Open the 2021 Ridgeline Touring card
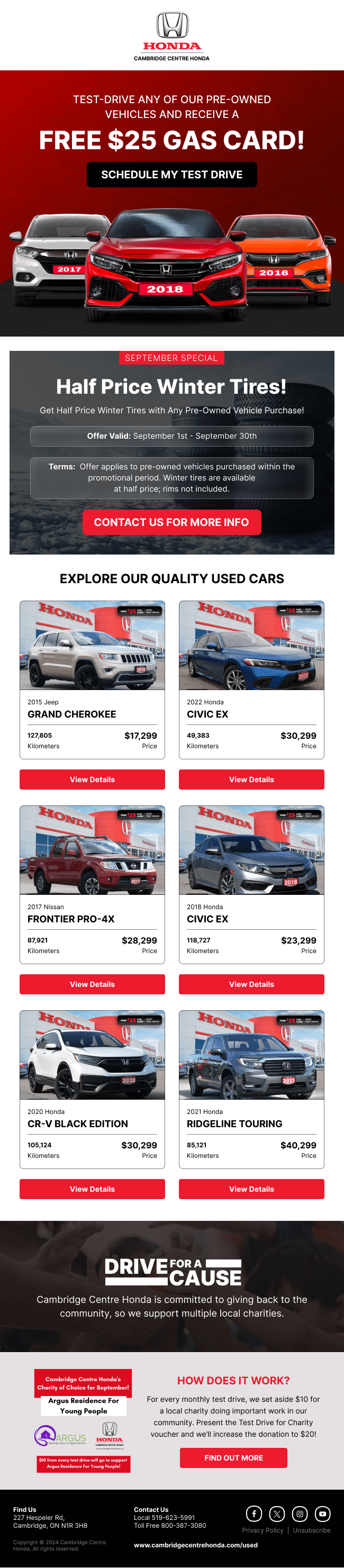Image resolution: width=344 pixels, height=1568 pixels. click(251, 1089)
